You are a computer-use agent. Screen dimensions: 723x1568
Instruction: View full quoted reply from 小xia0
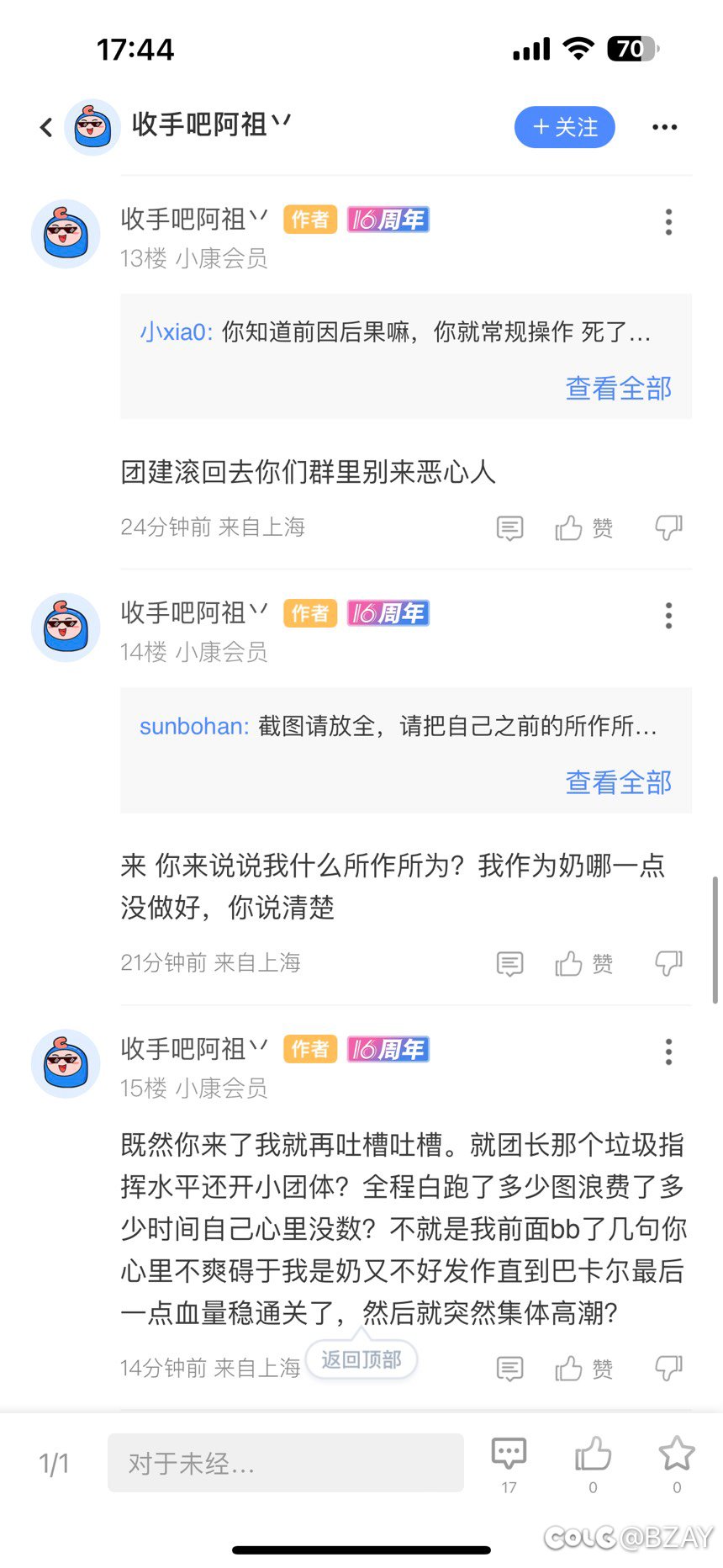click(619, 388)
